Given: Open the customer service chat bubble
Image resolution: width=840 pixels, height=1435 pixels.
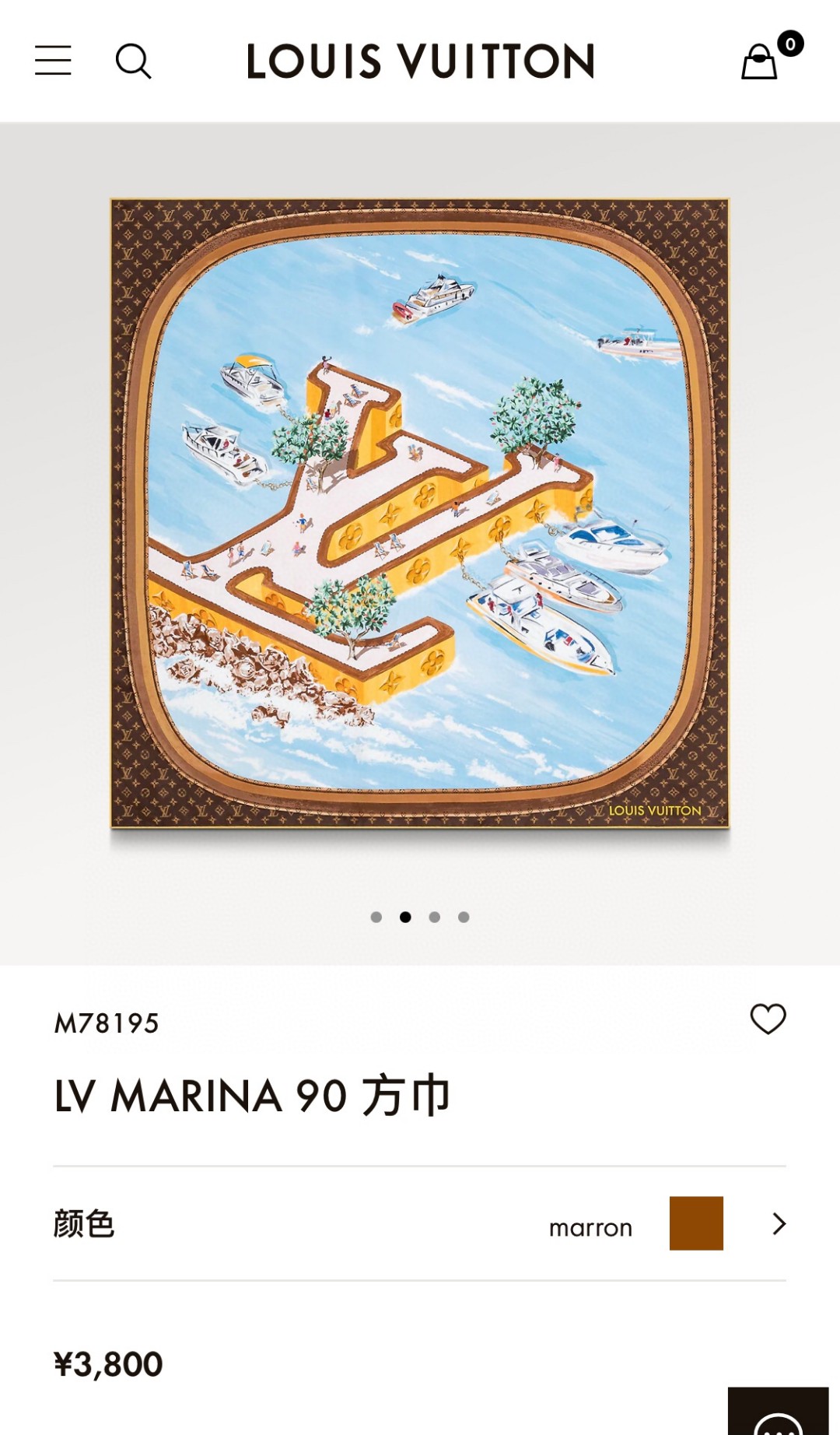Looking at the screenshot, I should [778, 1415].
